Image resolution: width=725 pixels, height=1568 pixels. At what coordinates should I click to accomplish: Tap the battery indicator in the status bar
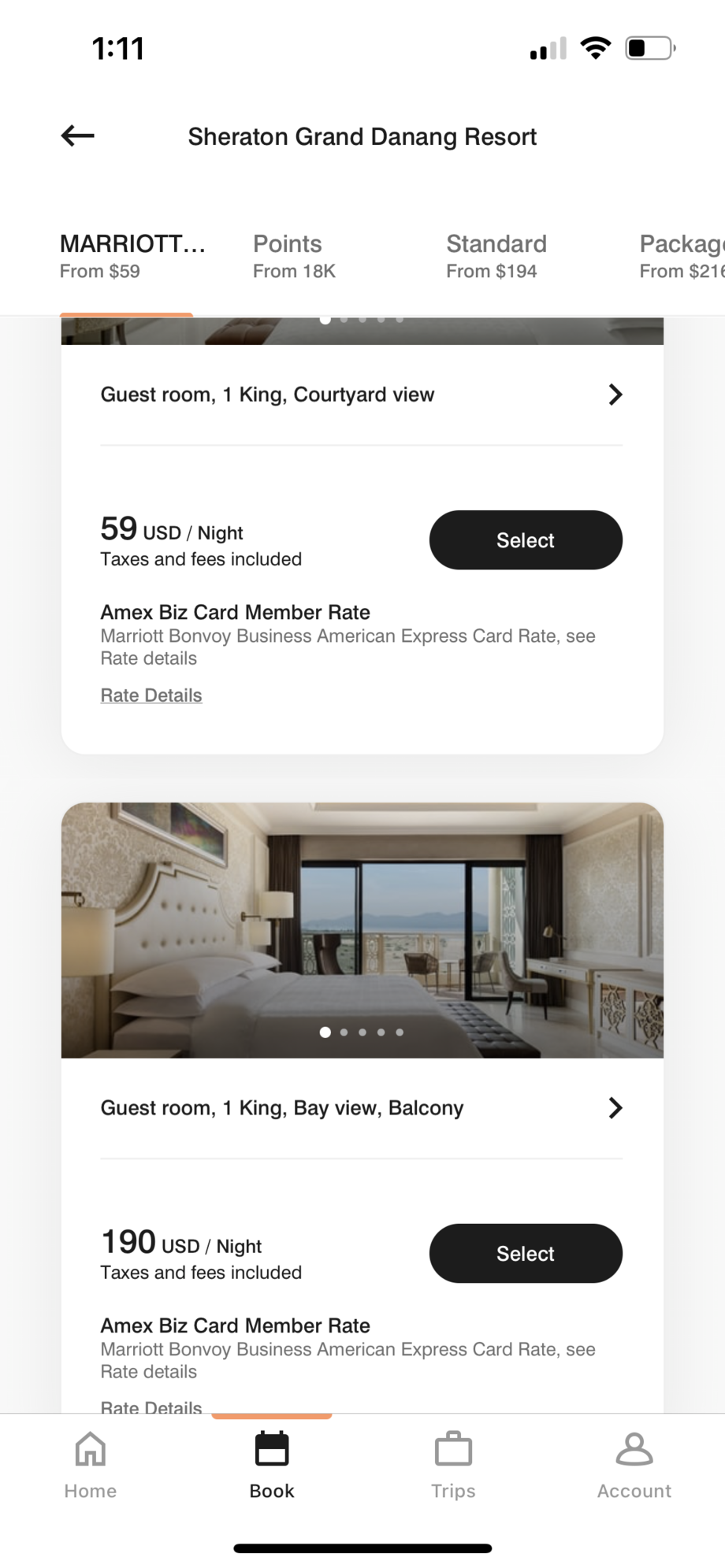point(648,47)
